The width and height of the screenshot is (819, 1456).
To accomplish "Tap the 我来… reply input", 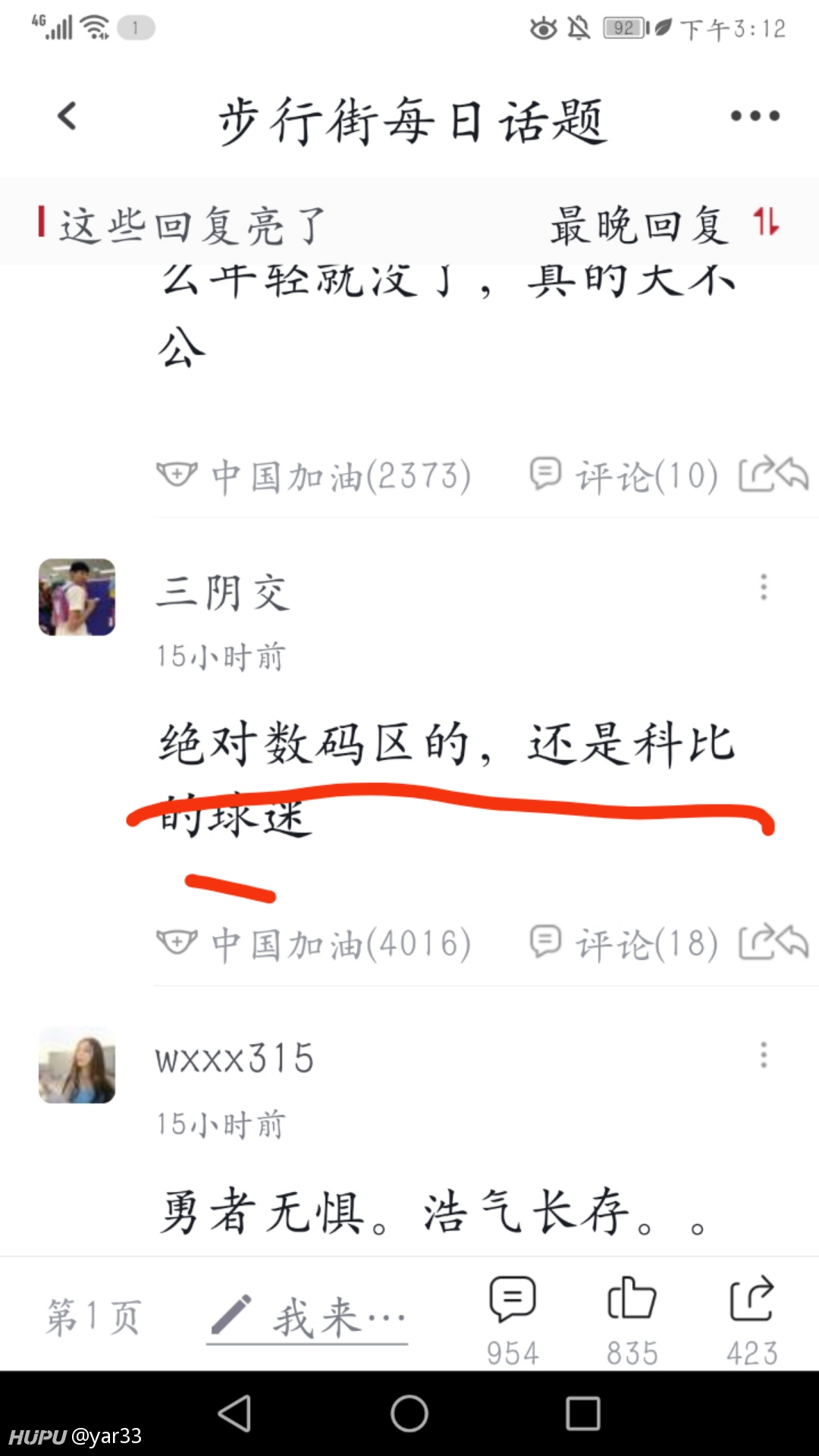I will [x=307, y=1317].
